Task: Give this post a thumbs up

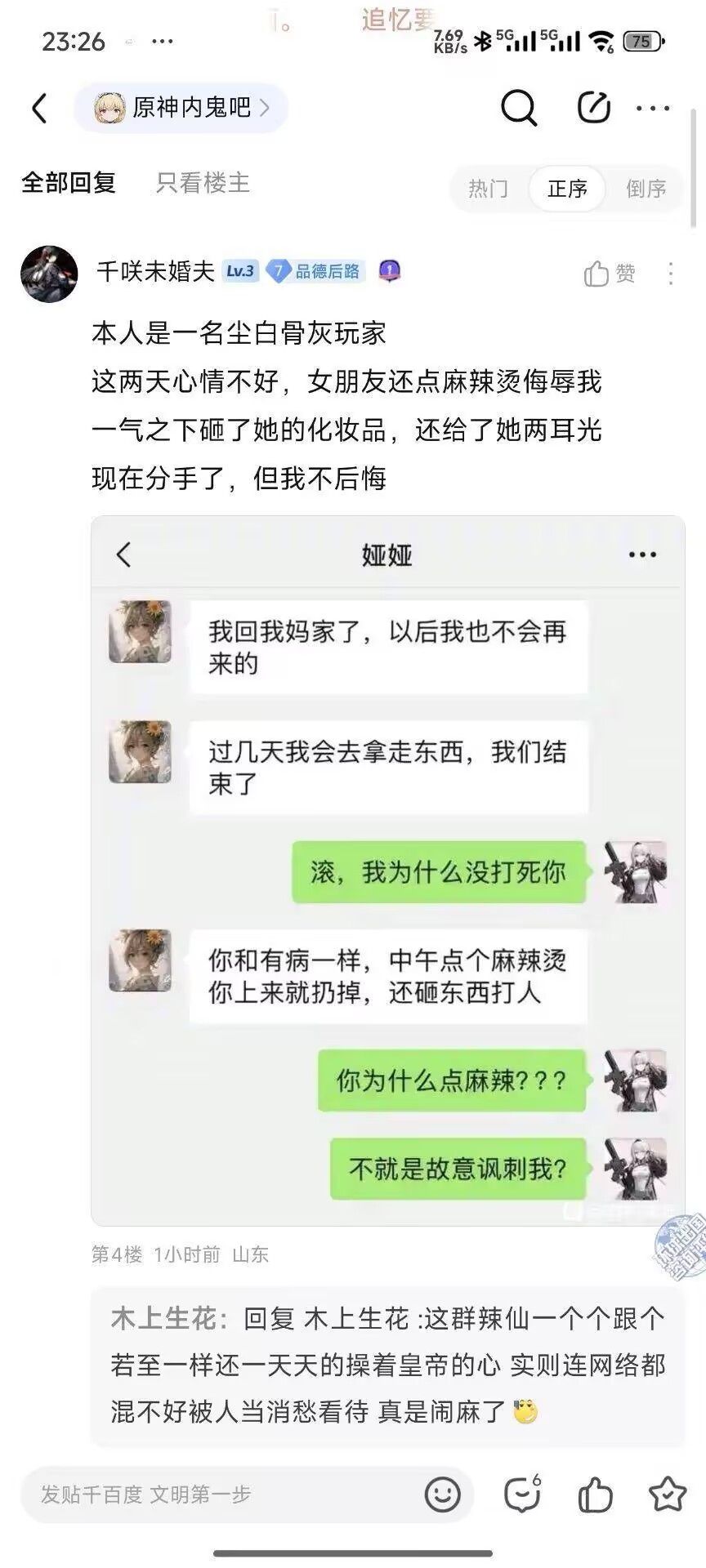Action: 595,1494
